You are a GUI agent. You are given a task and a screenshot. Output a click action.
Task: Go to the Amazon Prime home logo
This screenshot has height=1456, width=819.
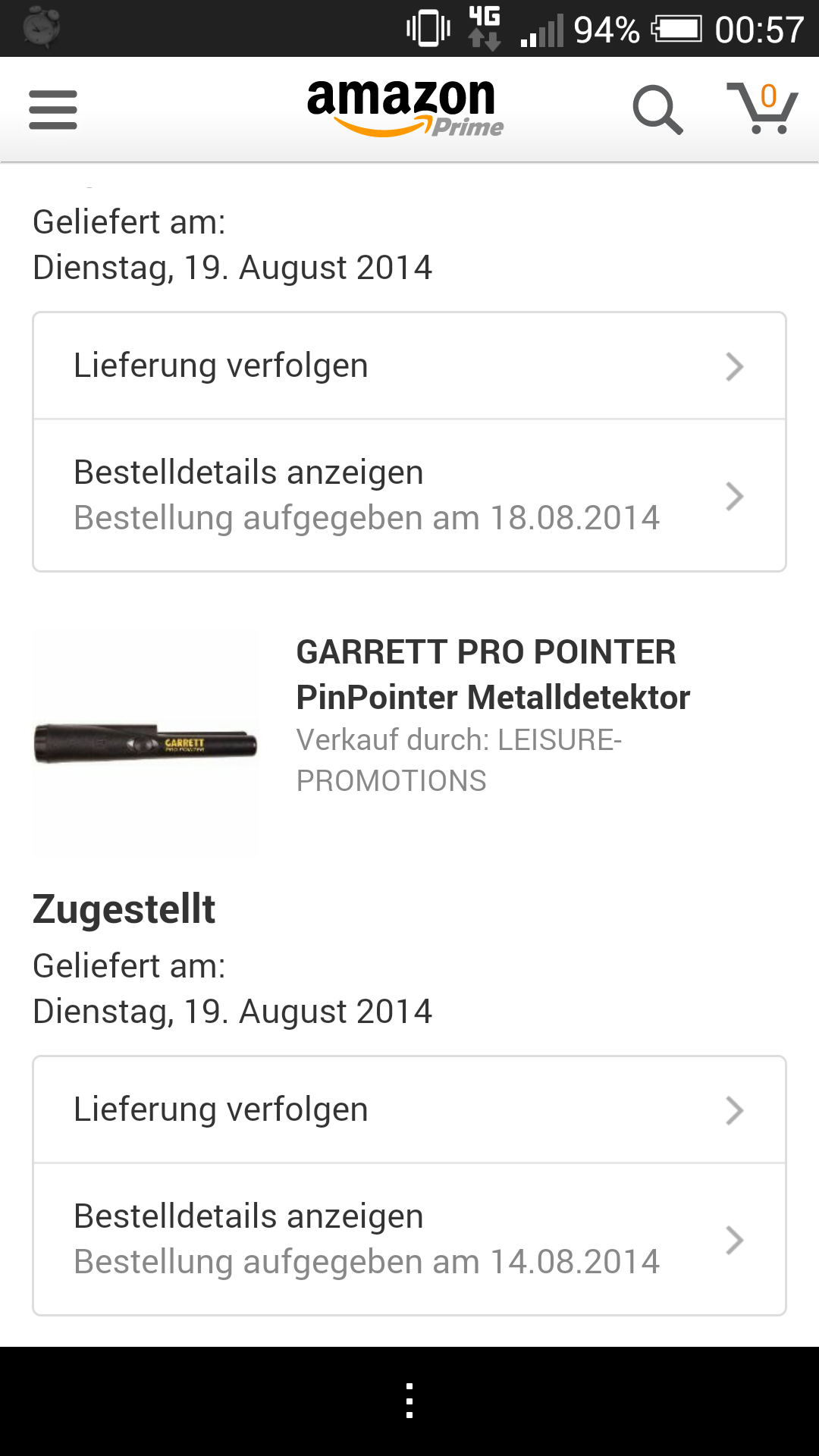pos(404,108)
